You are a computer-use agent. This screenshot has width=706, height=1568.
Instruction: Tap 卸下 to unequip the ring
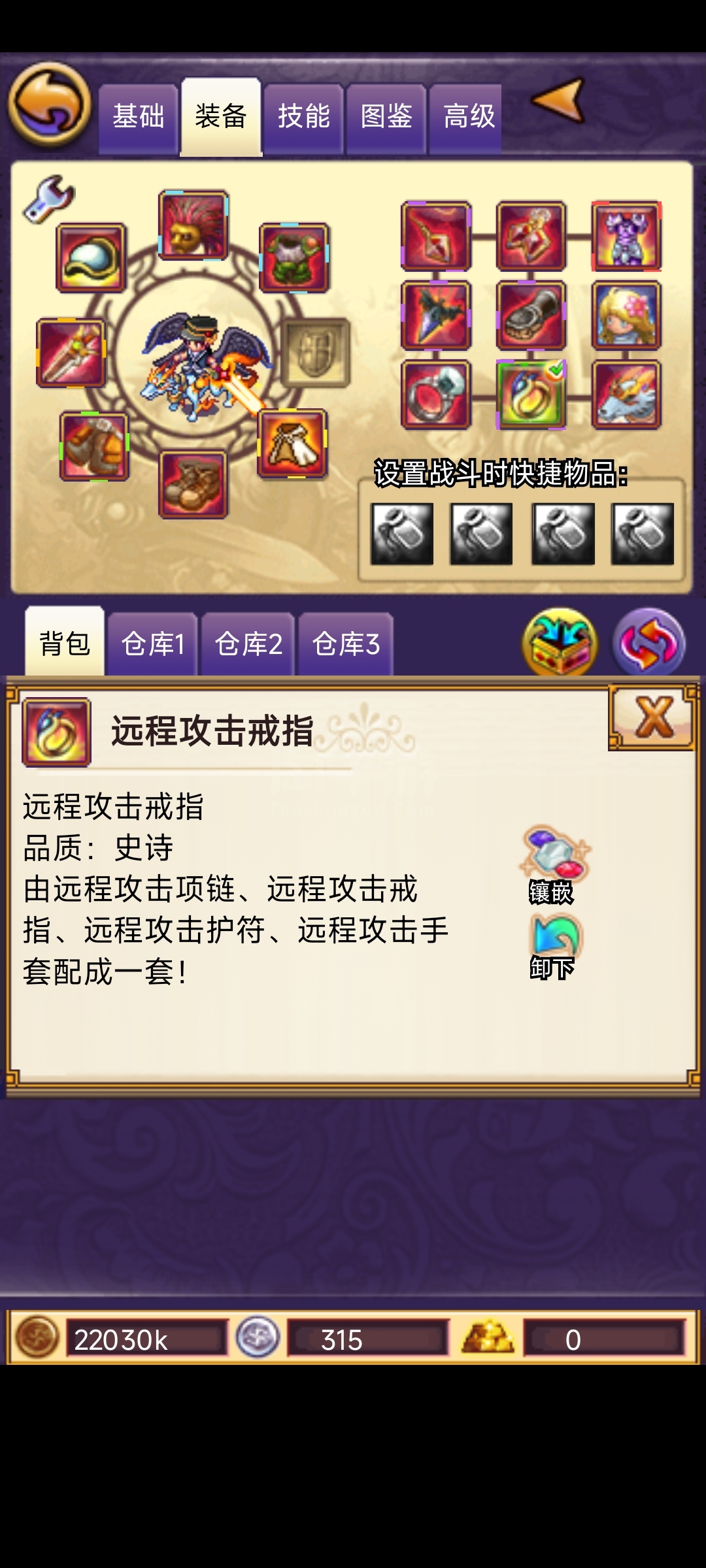pos(553,947)
